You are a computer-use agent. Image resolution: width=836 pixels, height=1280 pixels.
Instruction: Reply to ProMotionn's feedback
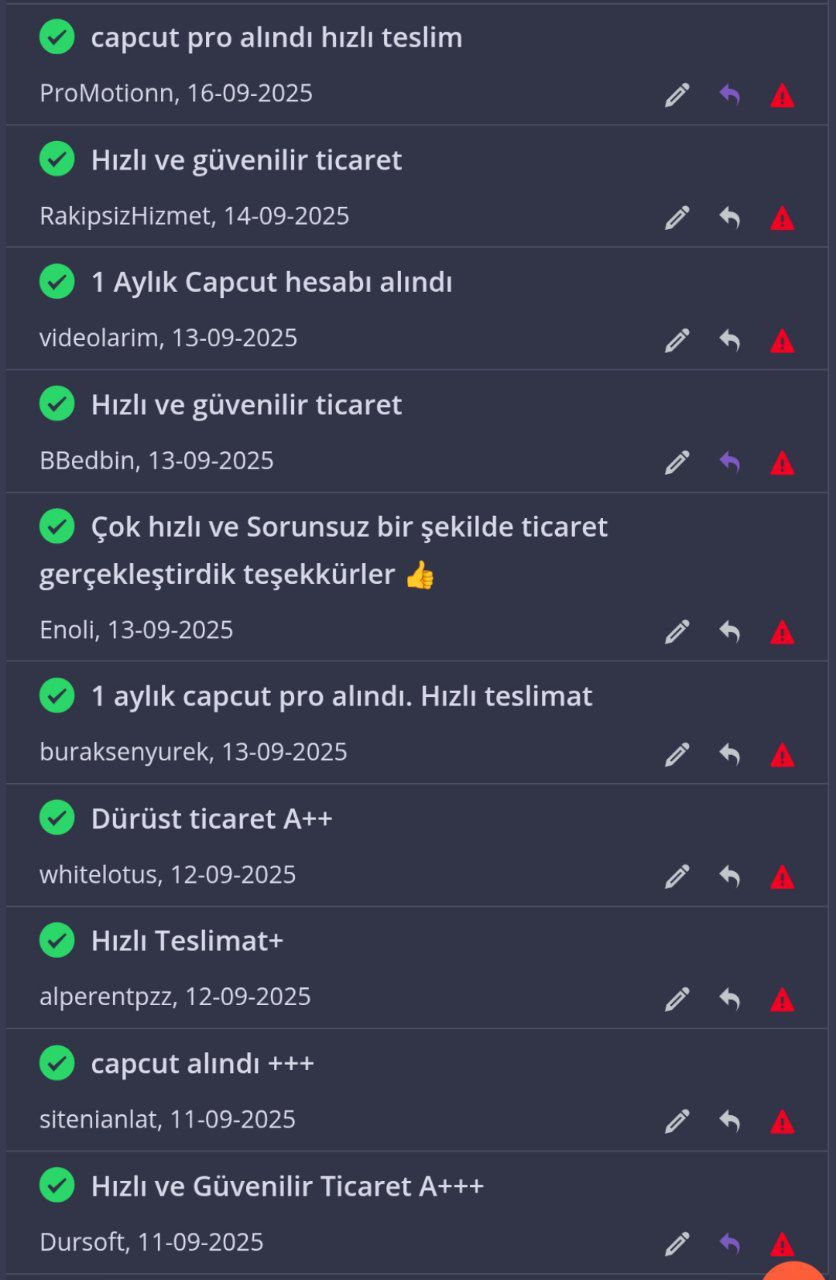(730, 95)
